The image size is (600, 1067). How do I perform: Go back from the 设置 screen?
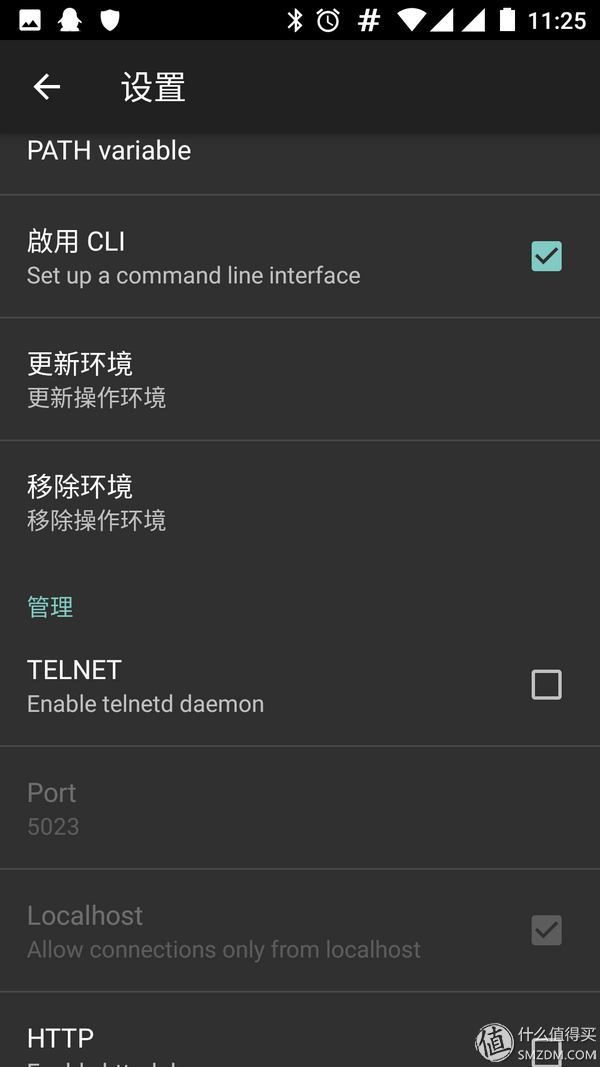pyautogui.click(x=47, y=88)
